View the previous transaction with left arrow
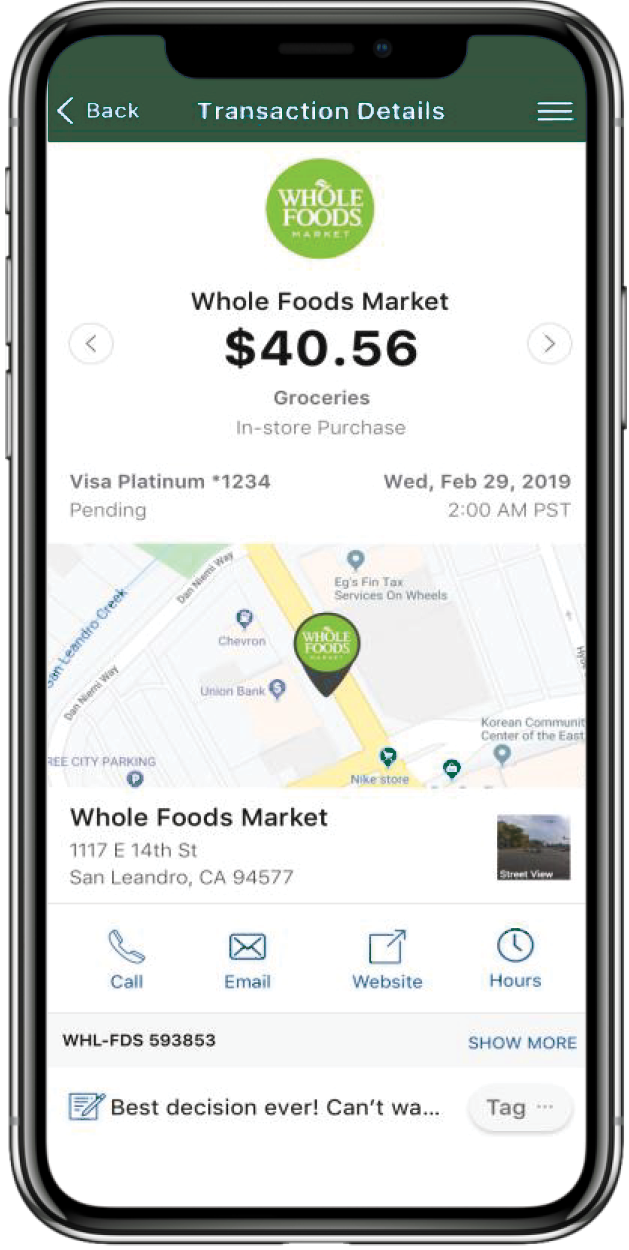Image resolution: width=629 pixels, height=1250 pixels. (x=91, y=344)
